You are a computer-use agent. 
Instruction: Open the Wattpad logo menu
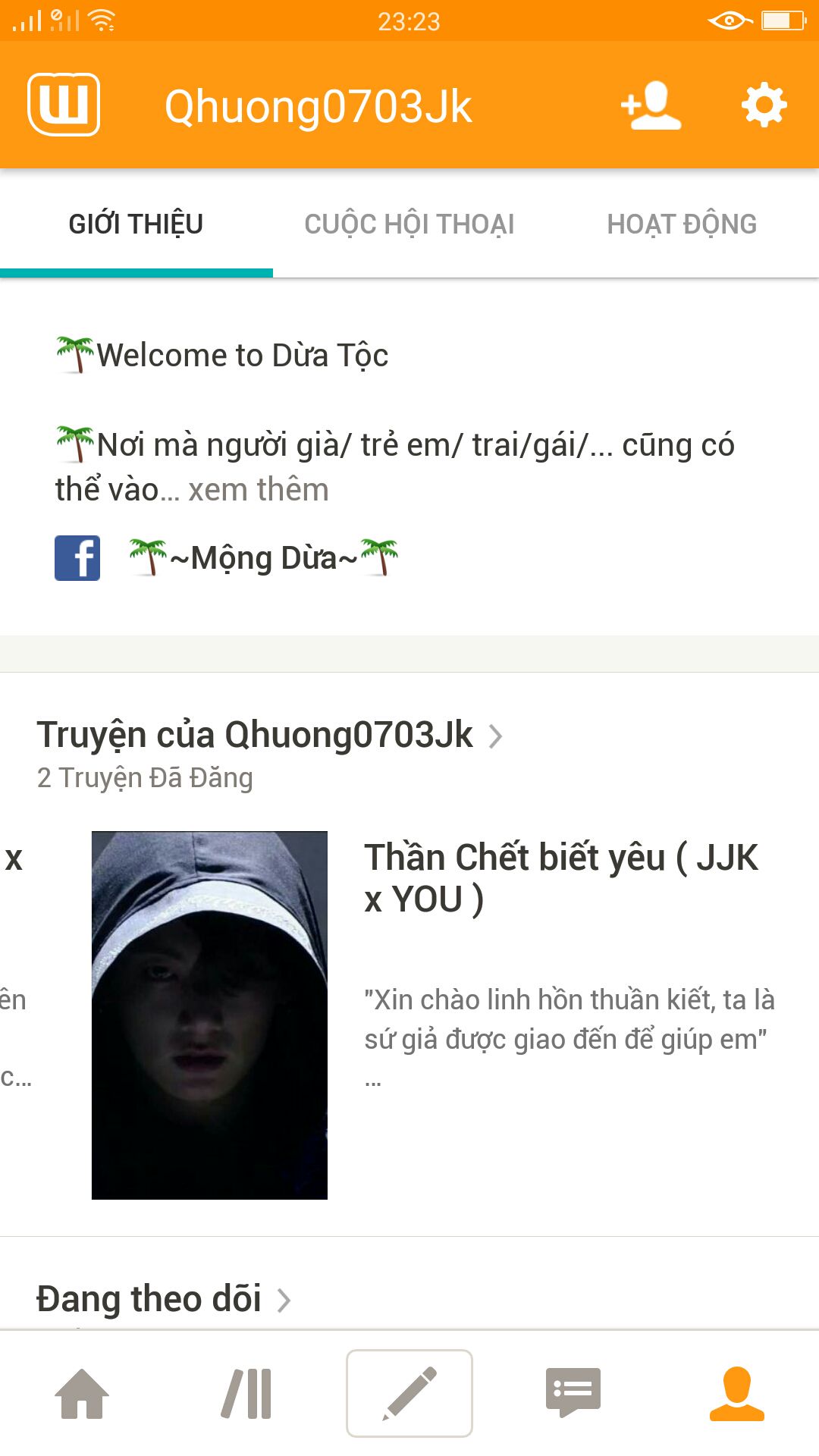pyautogui.click(x=64, y=105)
